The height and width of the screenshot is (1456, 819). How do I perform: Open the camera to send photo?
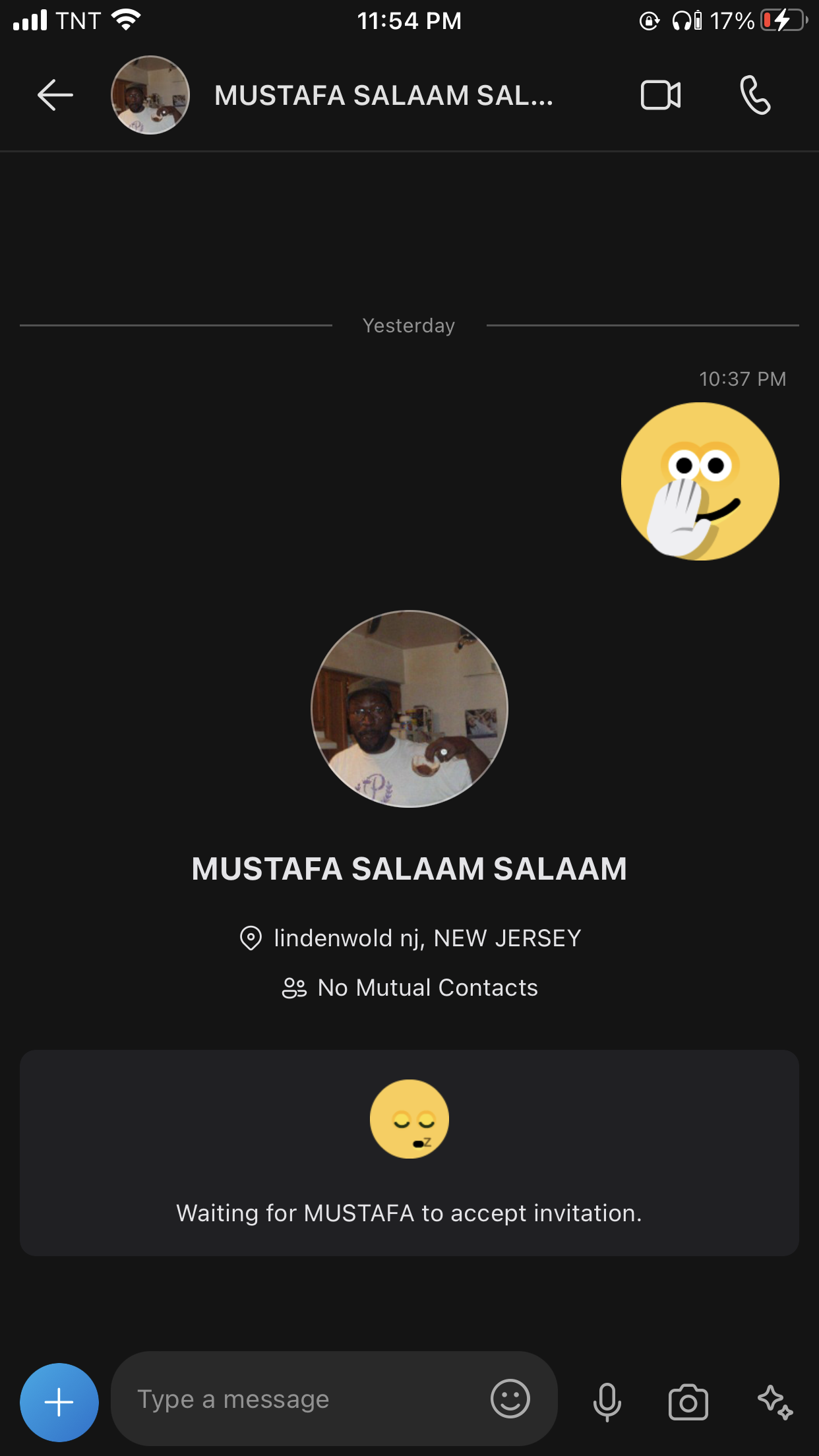click(x=688, y=1402)
